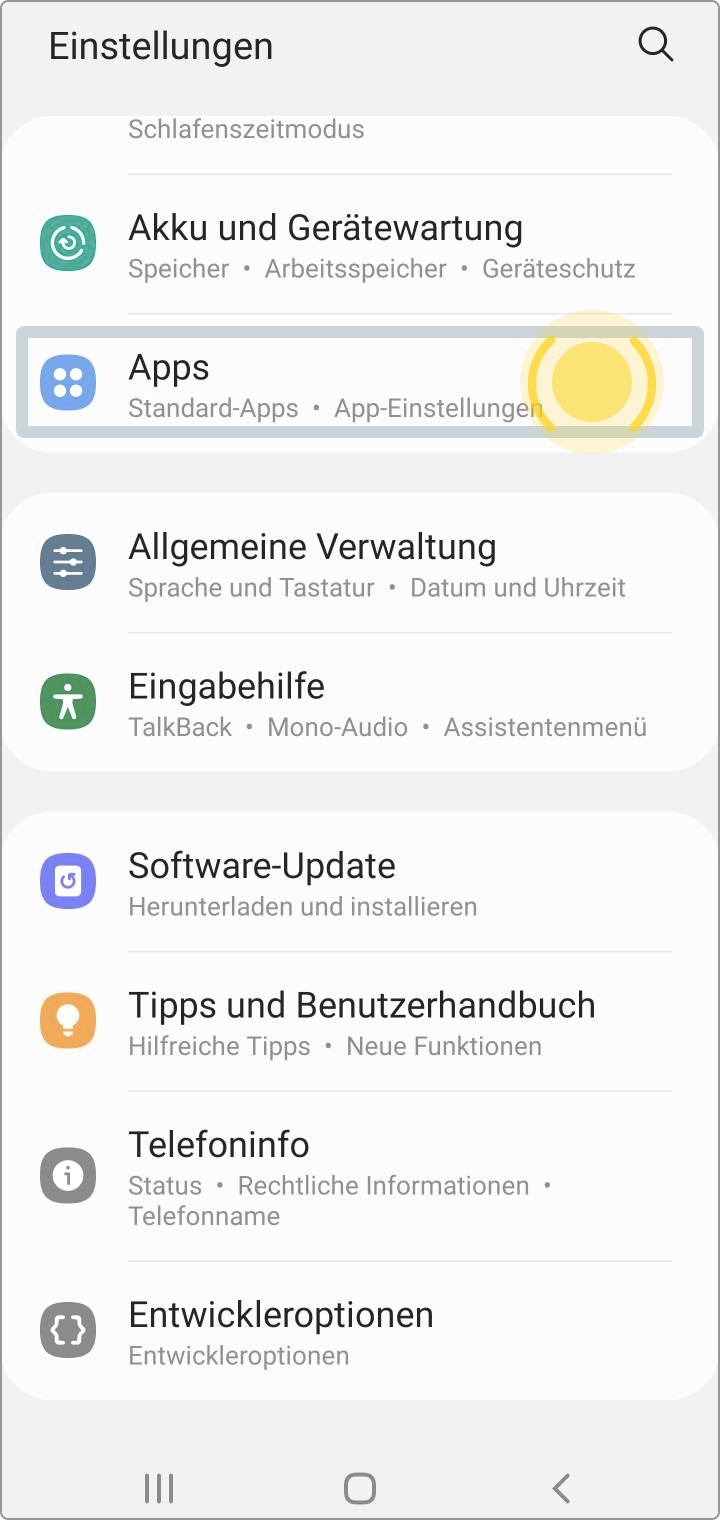Go to the home screen
Screen dimensions: 720x1520
pyautogui.click(x=360, y=1488)
